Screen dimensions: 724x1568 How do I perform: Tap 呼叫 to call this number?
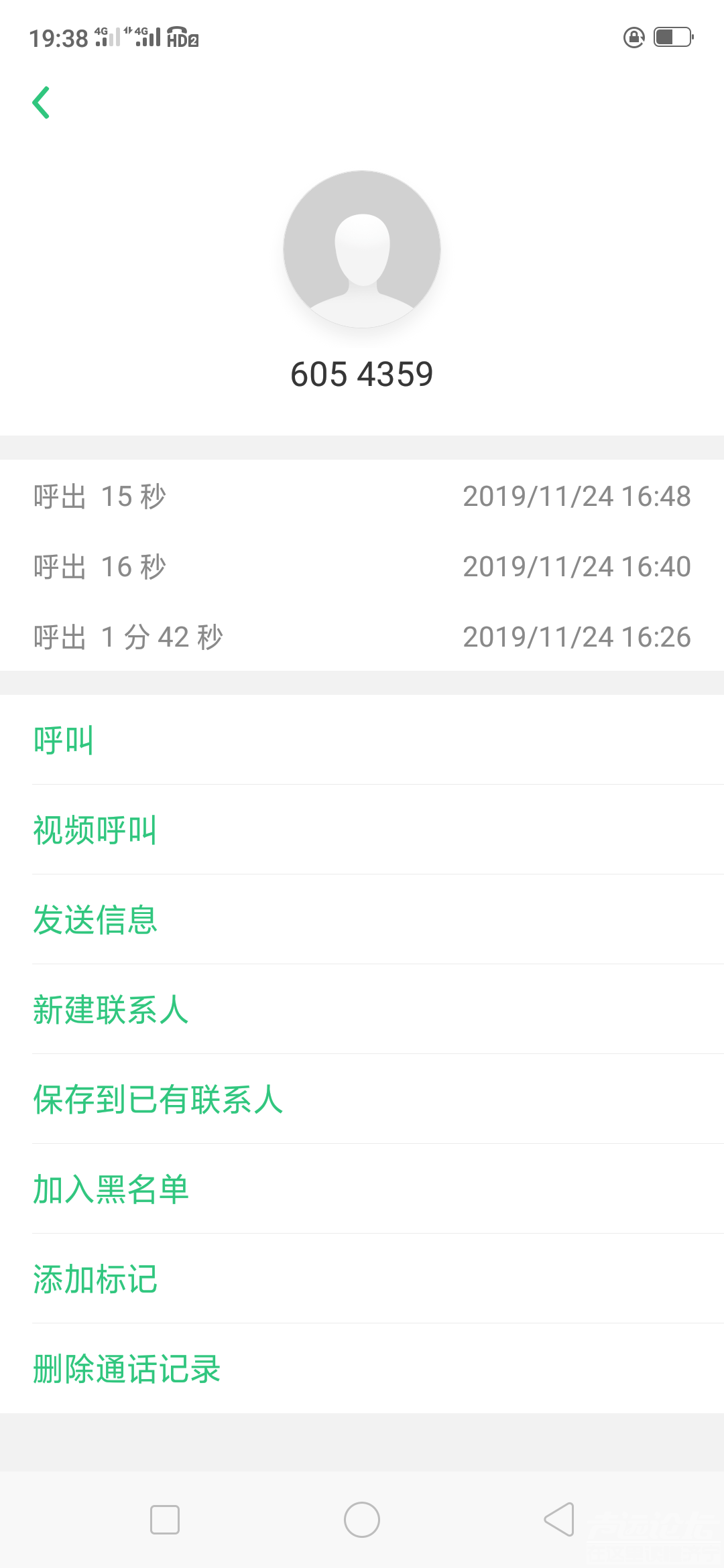tap(64, 740)
